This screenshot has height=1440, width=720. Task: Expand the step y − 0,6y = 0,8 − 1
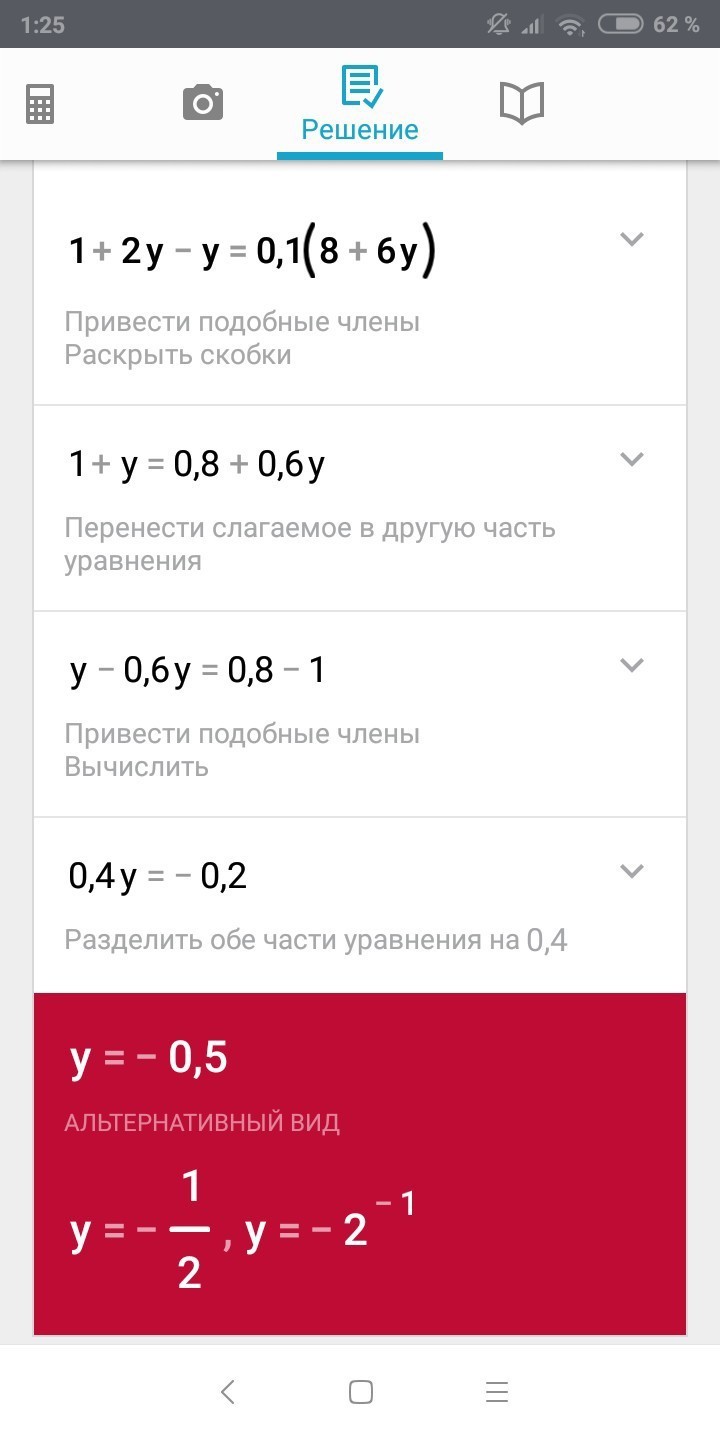(x=631, y=665)
